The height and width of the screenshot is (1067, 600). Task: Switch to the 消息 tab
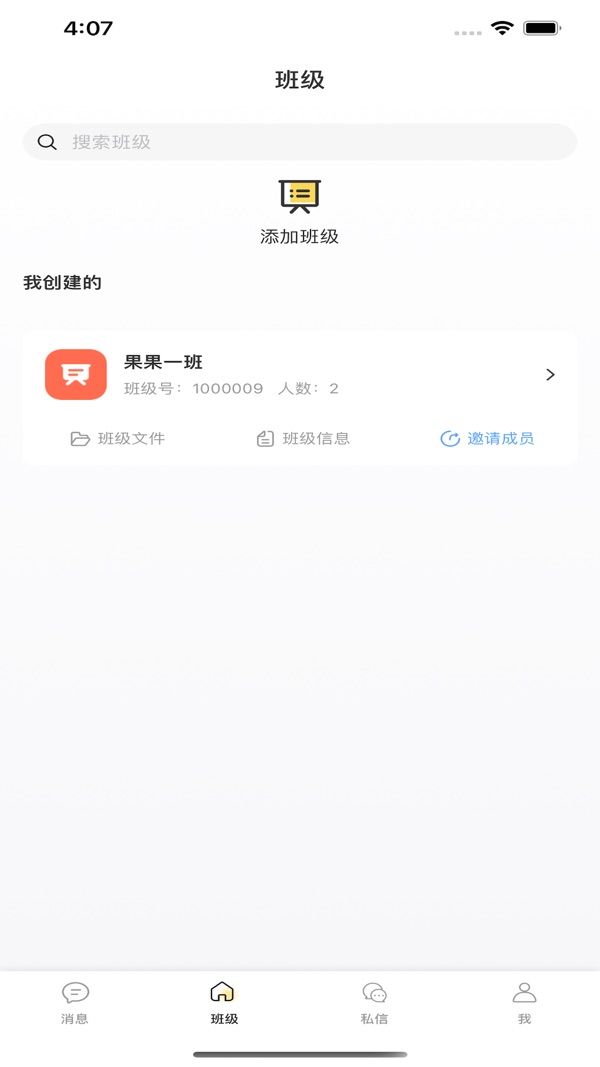75,1003
